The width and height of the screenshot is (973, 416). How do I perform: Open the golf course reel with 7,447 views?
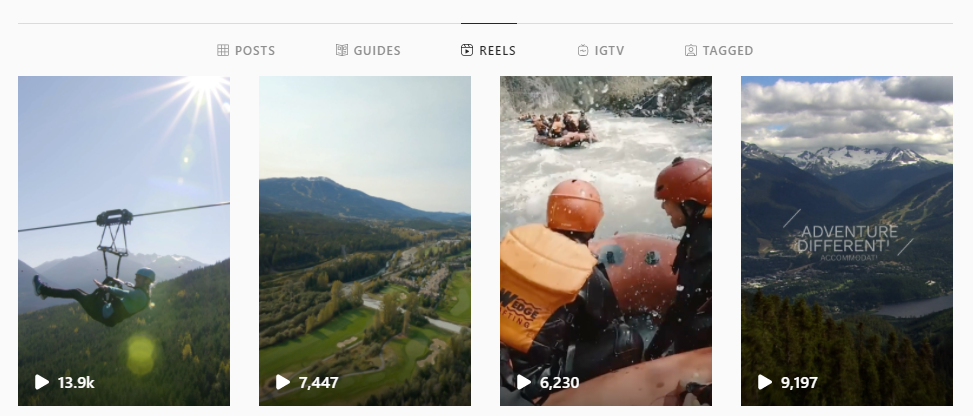[365, 240]
